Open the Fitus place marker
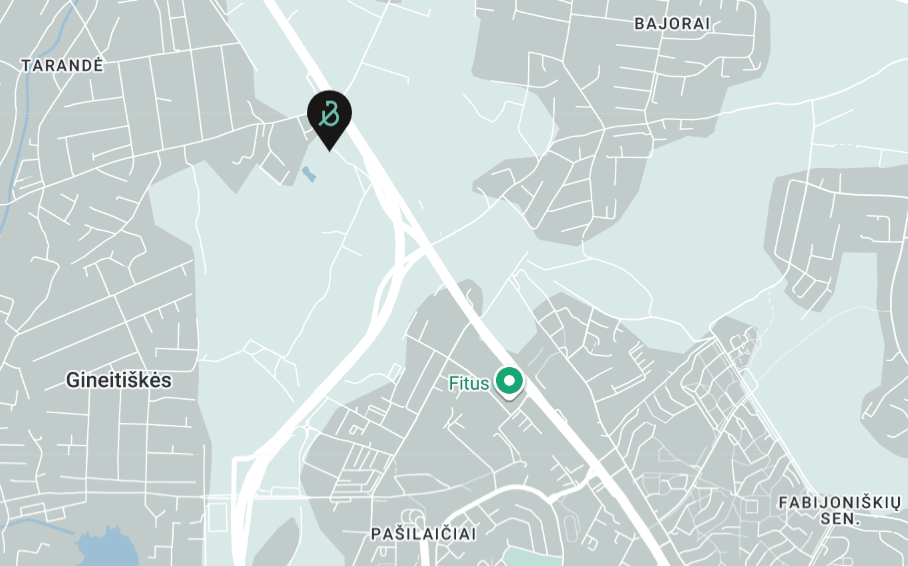 tap(510, 381)
